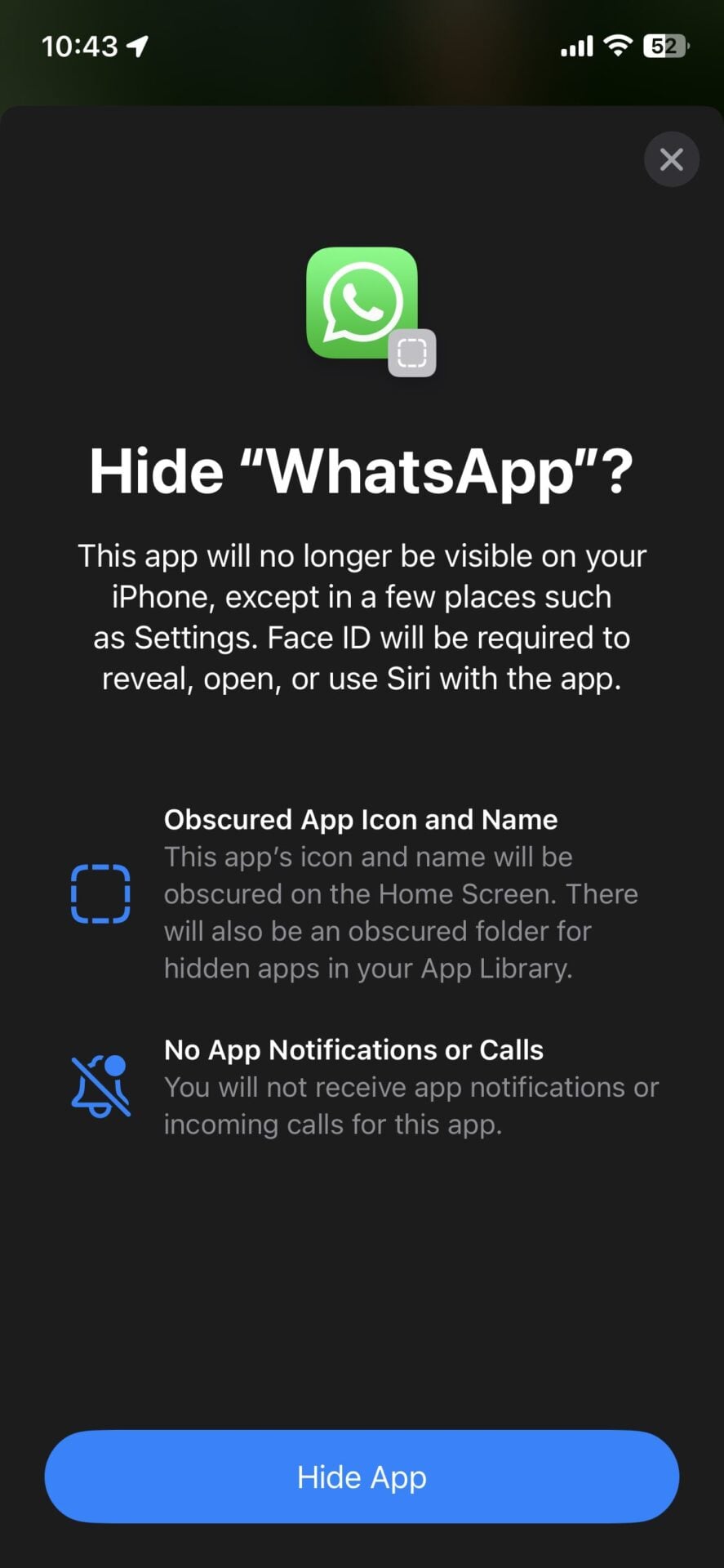Confirm with the Hide App button
This screenshot has height=1568, width=724.
362,1477
